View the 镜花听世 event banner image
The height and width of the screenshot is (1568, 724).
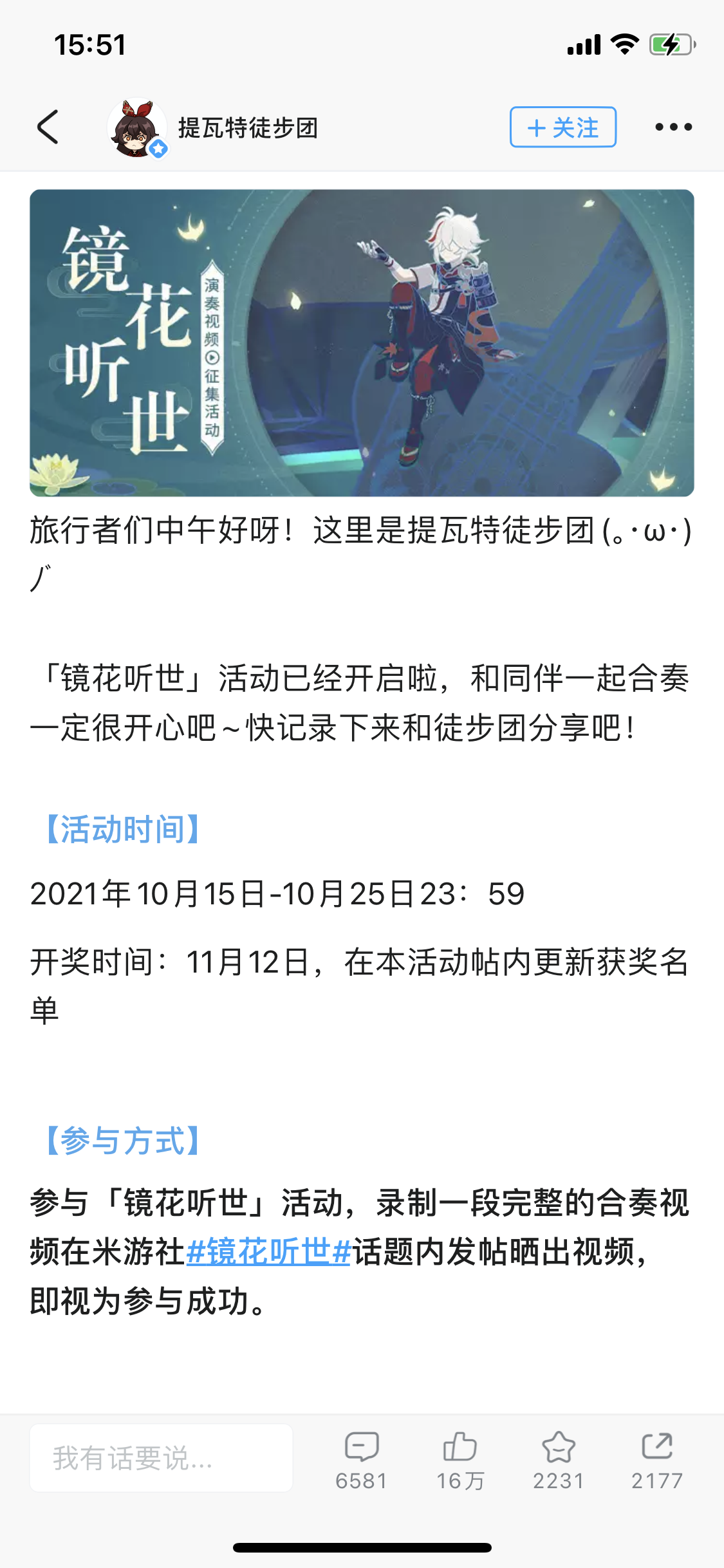point(362,342)
